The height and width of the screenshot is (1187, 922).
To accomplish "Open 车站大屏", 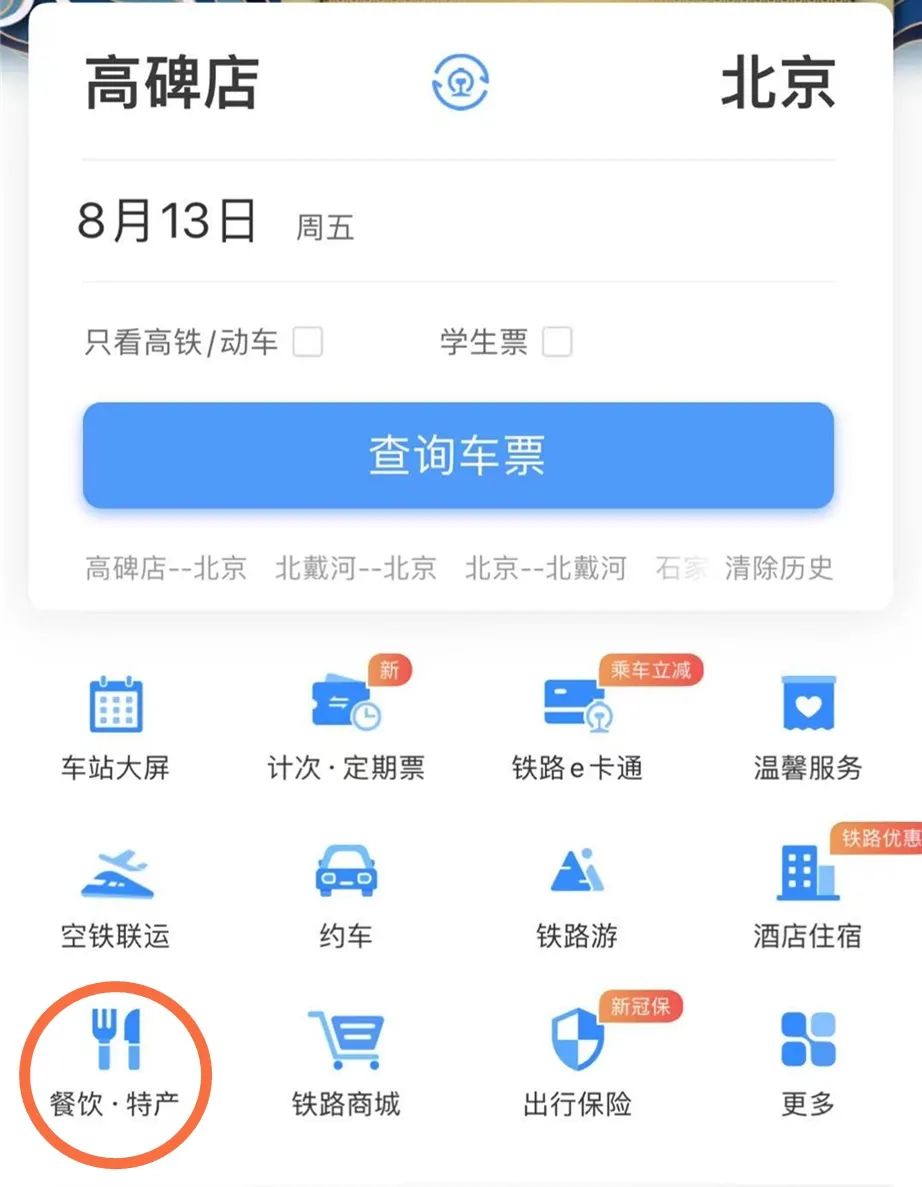I will pos(115,727).
